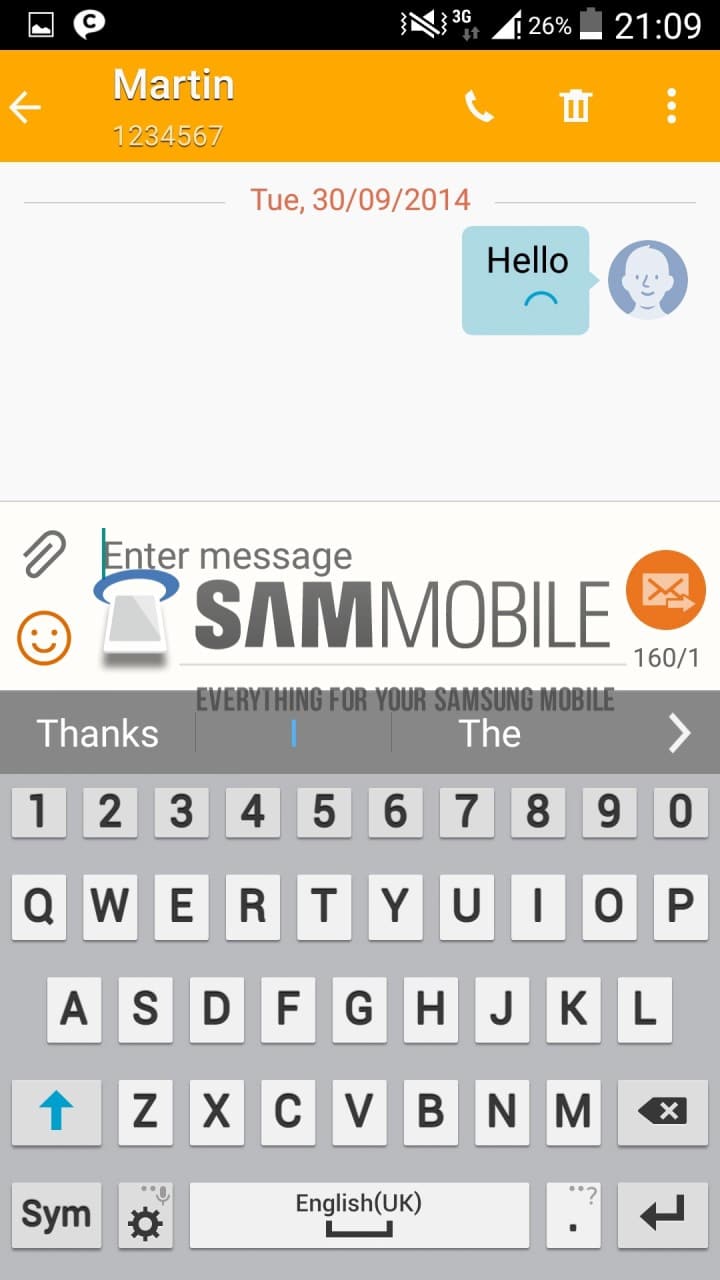The width and height of the screenshot is (720, 1280).
Task: Hit the backspace key
Action: click(663, 1112)
